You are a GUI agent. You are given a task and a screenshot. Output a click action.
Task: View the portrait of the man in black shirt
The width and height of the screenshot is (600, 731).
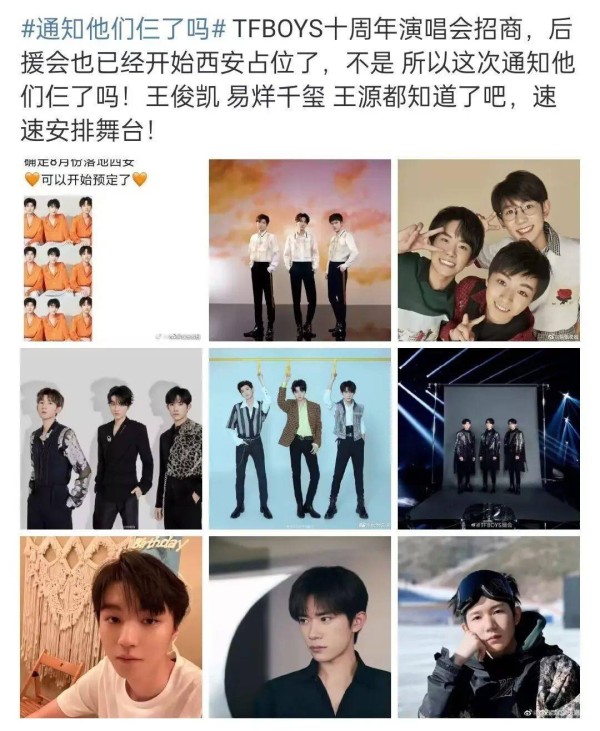coord(299,626)
